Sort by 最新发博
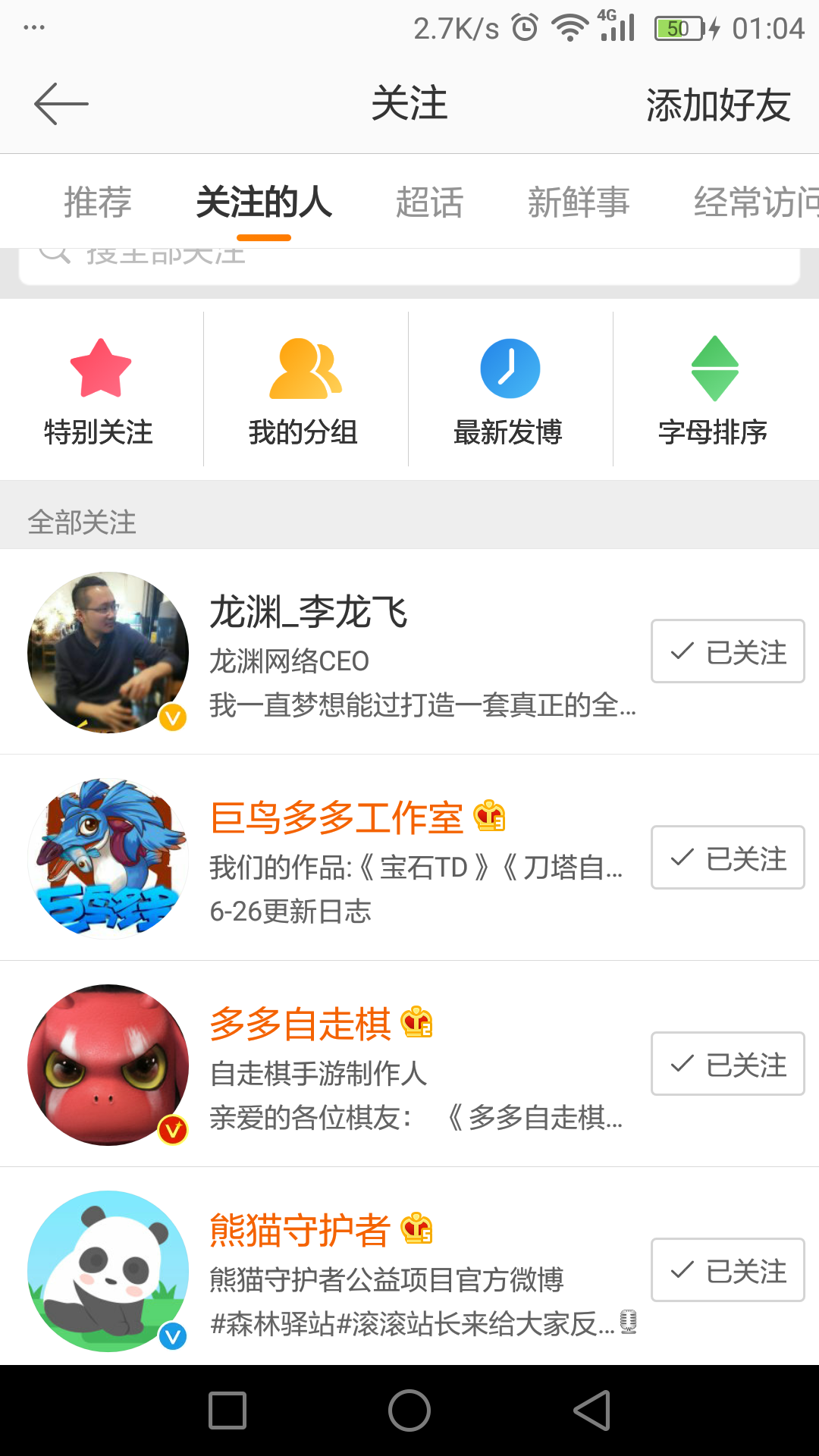 pyautogui.click(x=510, y=390)
